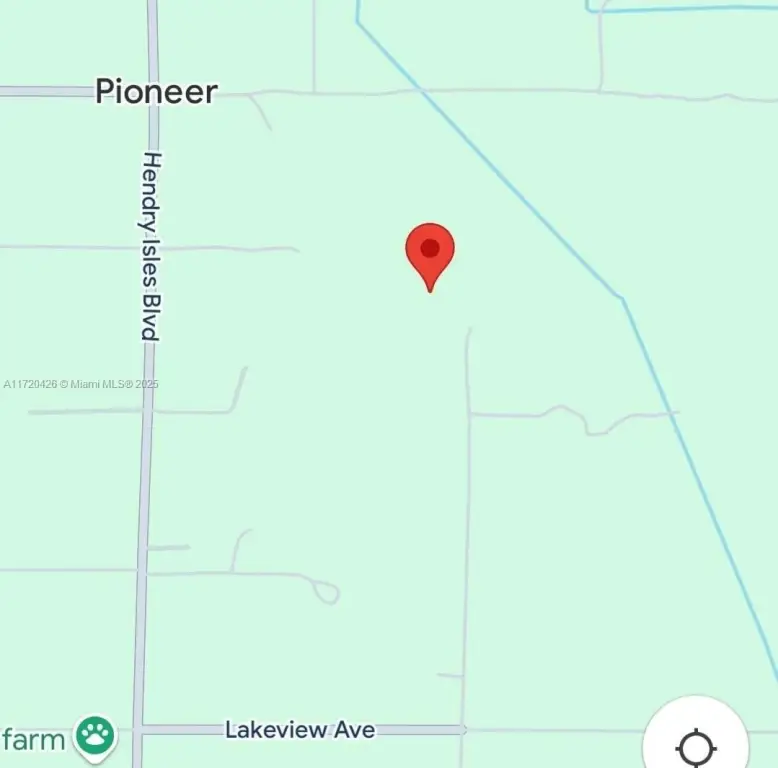Open the farm place marker with paw icon
The image size is (778, 768).
(x=96, y=737)
